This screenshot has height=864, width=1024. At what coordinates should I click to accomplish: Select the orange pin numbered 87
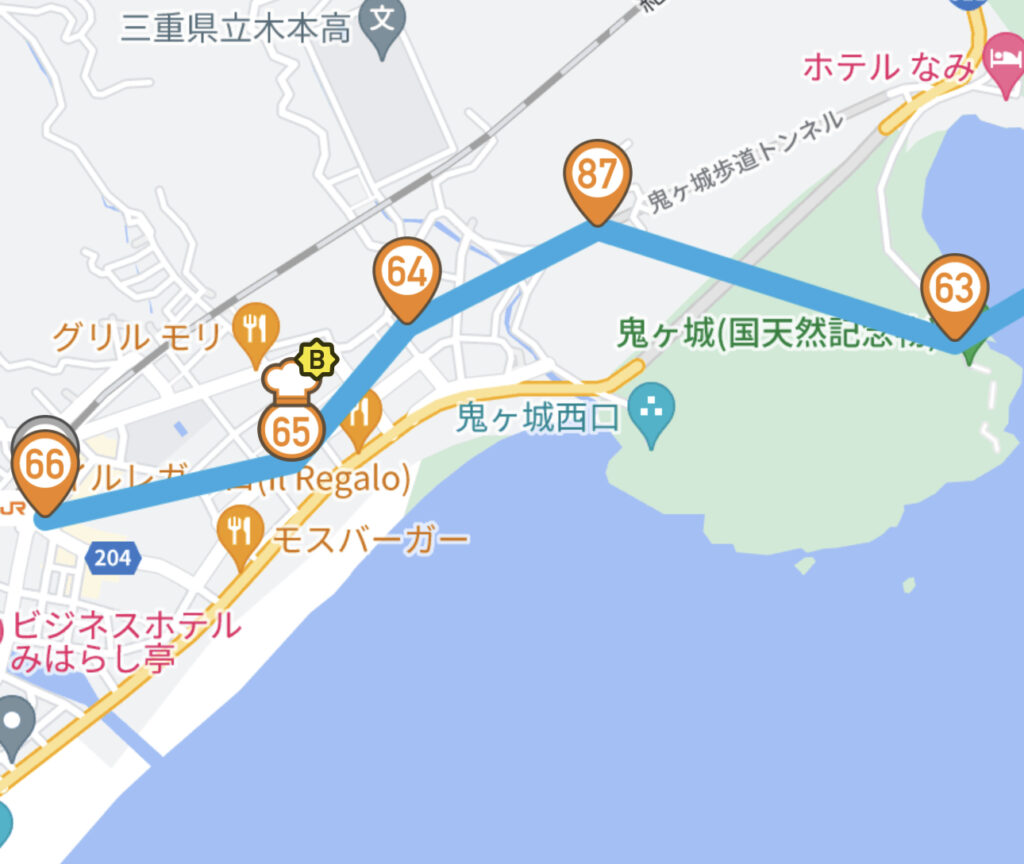597,177
